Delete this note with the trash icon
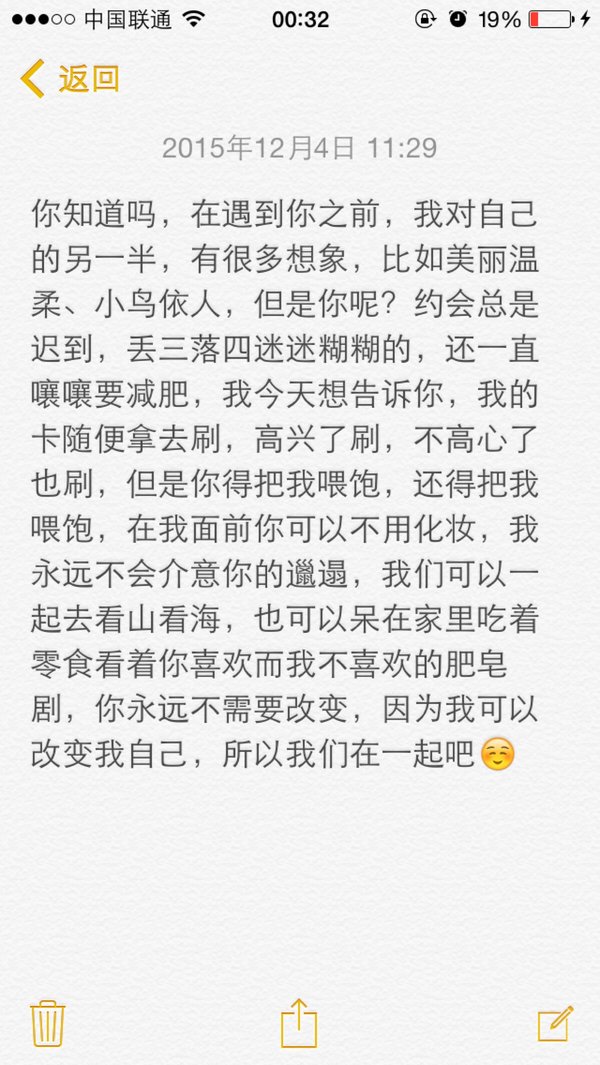The height and width of the screenshot is (1065, 600). click(48, 1023)
